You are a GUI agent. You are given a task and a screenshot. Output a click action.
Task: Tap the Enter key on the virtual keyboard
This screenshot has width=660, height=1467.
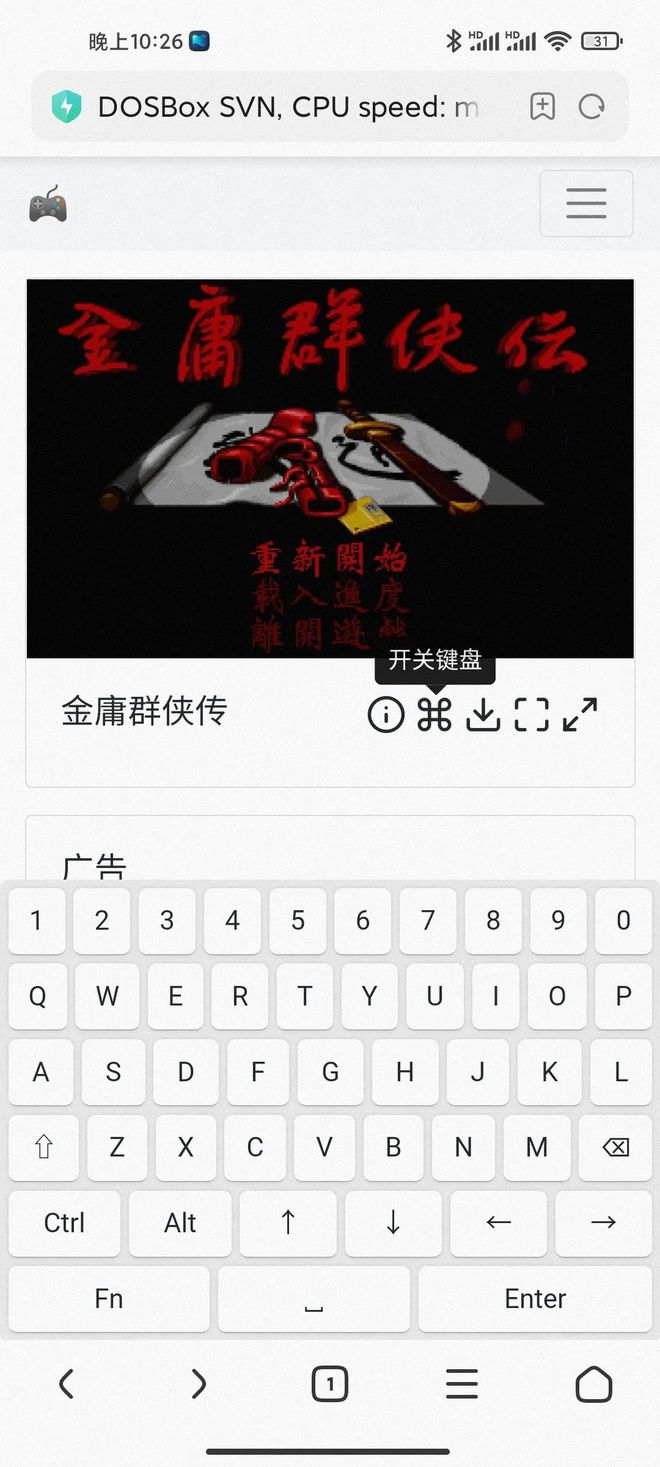point(535,1298)
